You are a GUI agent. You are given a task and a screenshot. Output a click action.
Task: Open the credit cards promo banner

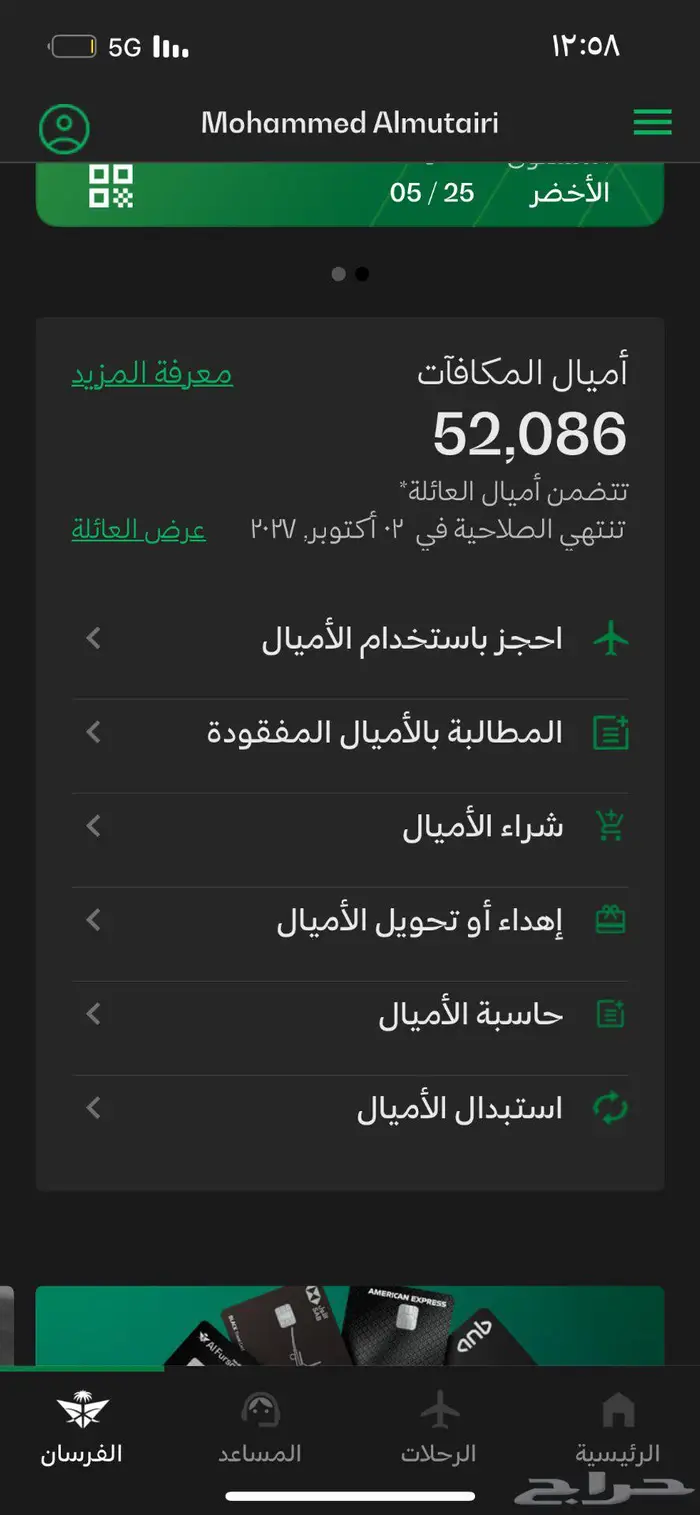tap(350, 1326)
